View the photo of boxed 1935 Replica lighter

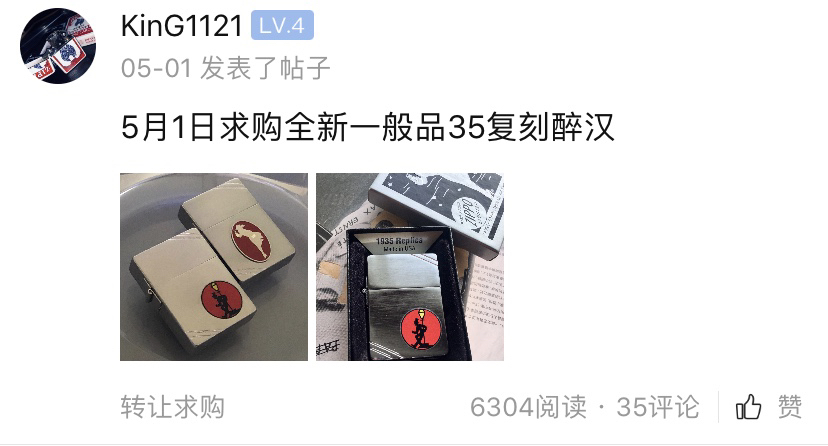410,267
